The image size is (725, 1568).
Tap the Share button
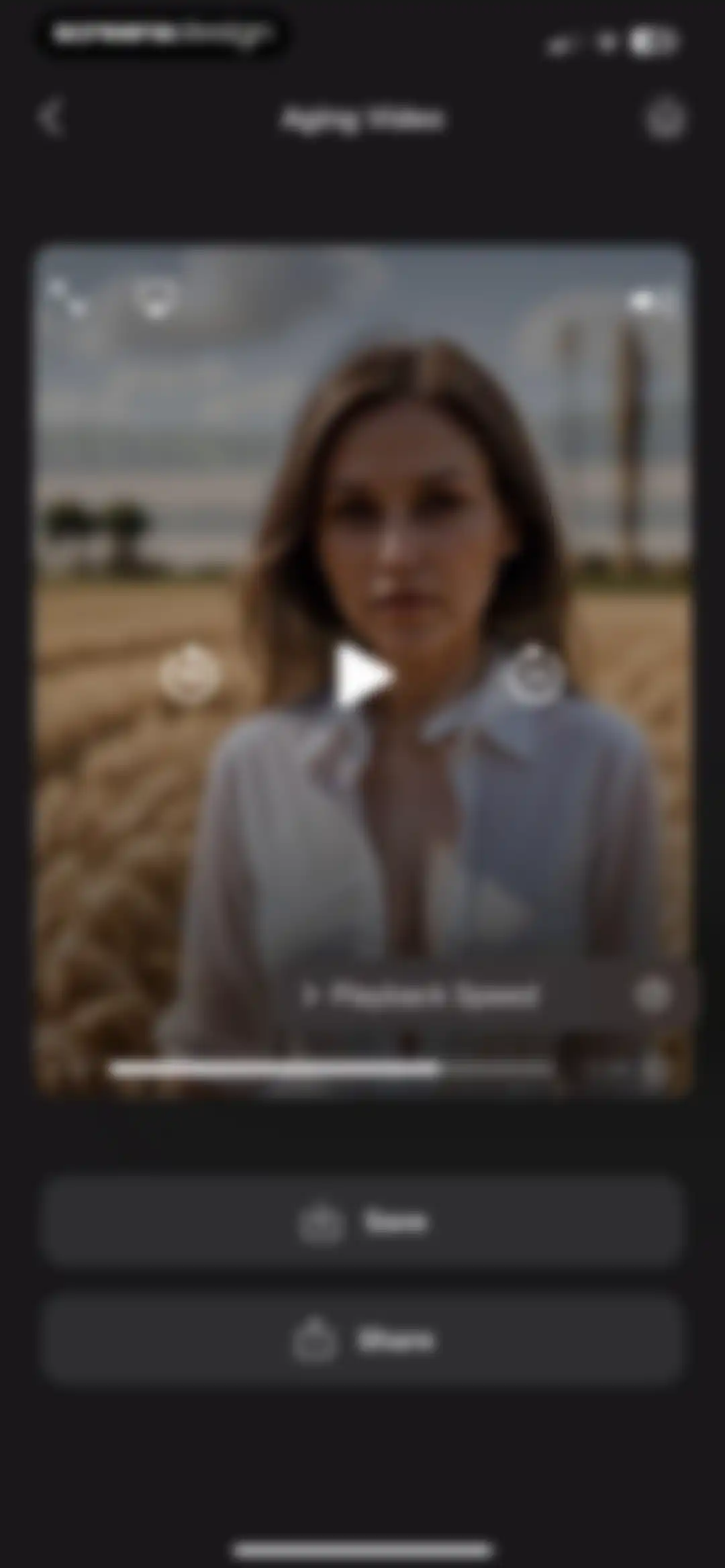click(363, 1341)
